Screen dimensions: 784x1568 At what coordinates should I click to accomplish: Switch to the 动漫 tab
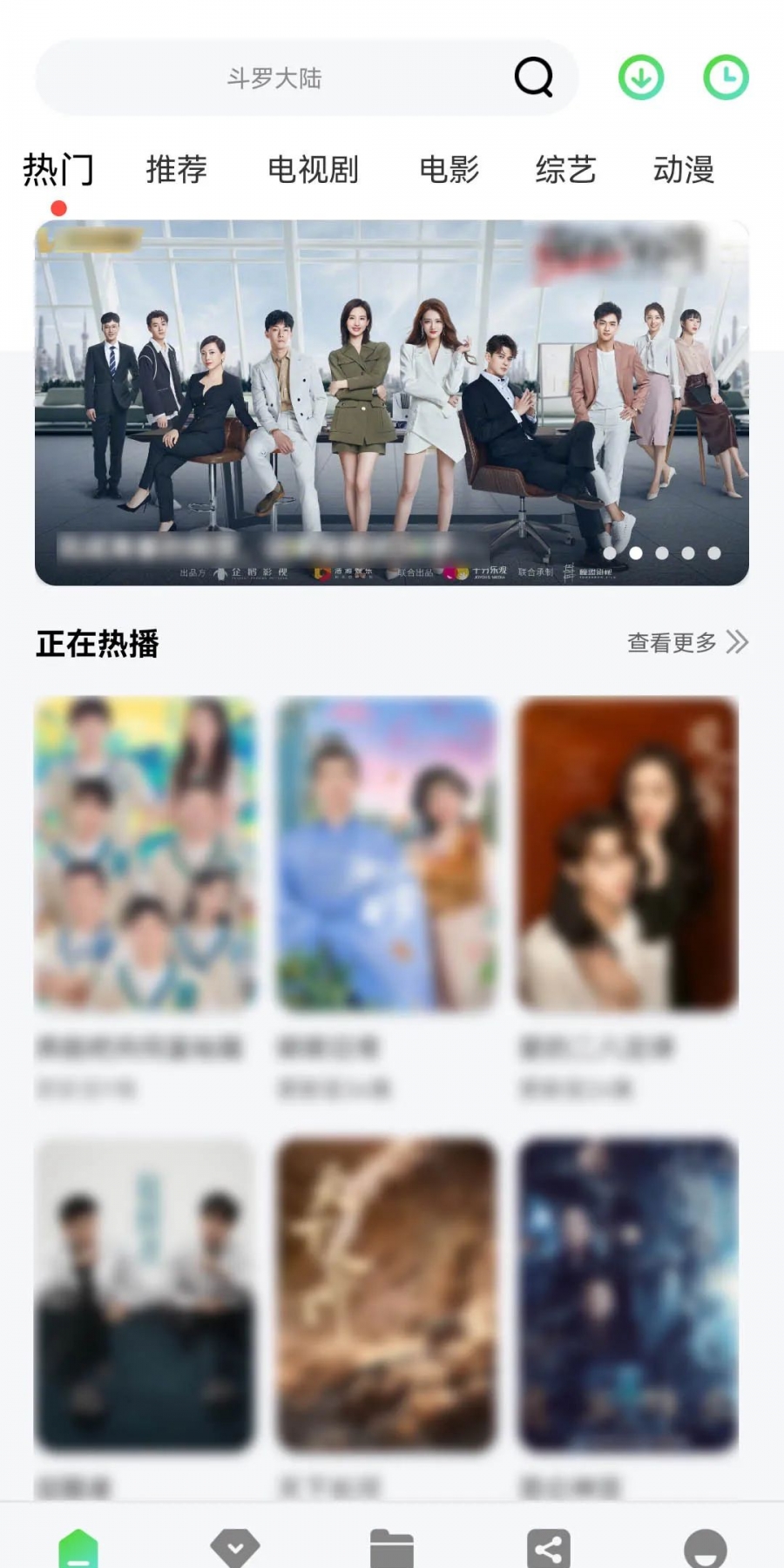pyautogui.click(x=684, y=169)
